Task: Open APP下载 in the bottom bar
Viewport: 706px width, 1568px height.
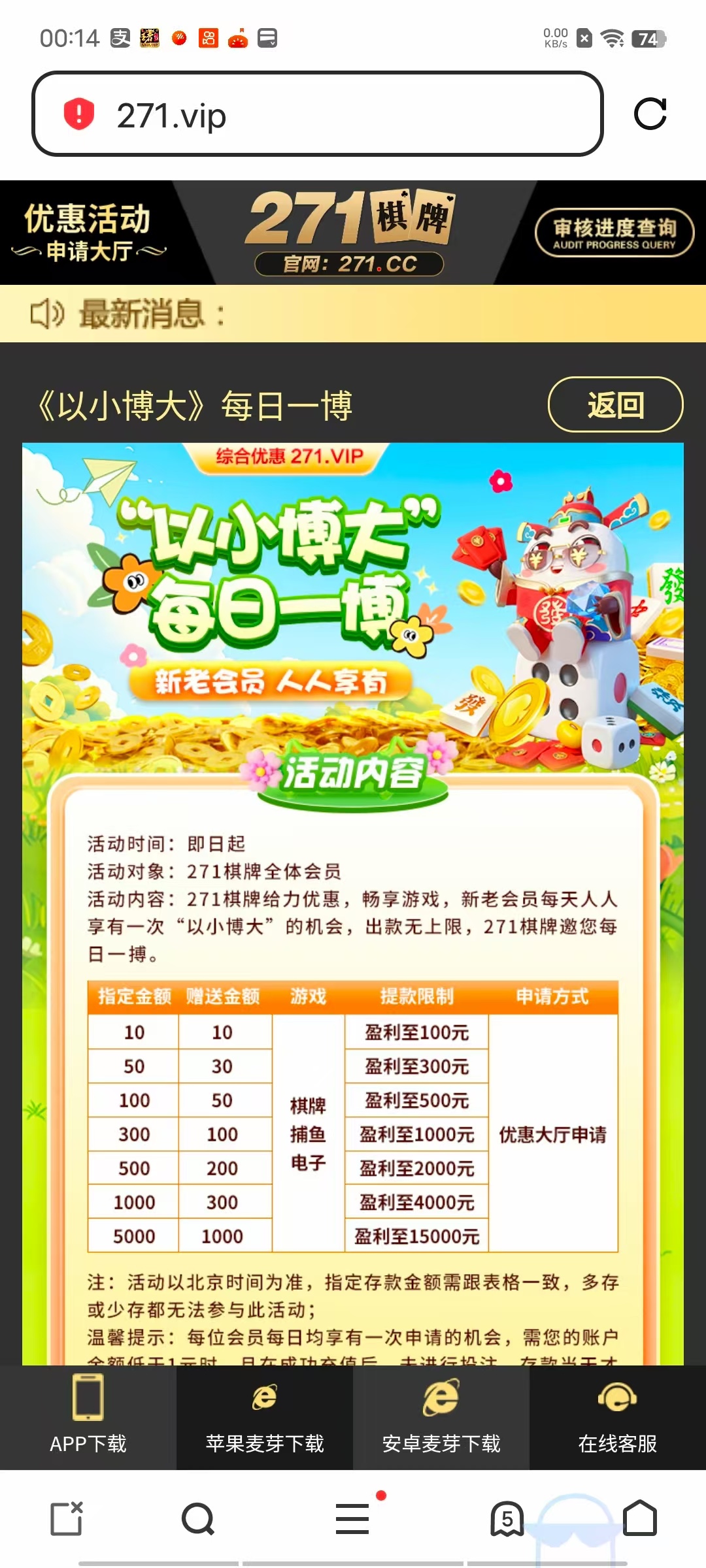Action: 88,1416
